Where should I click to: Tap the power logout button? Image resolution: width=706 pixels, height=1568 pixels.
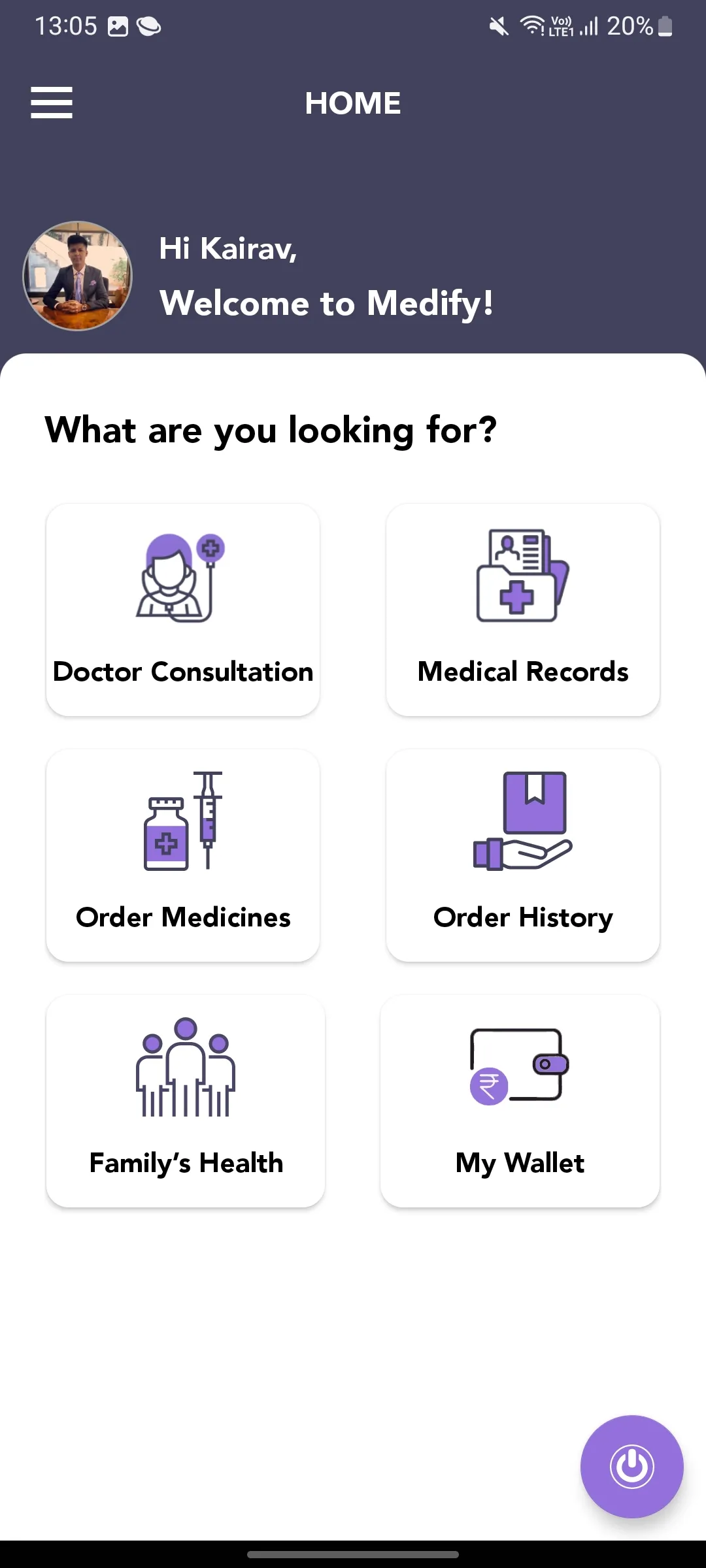[631, 1467]
